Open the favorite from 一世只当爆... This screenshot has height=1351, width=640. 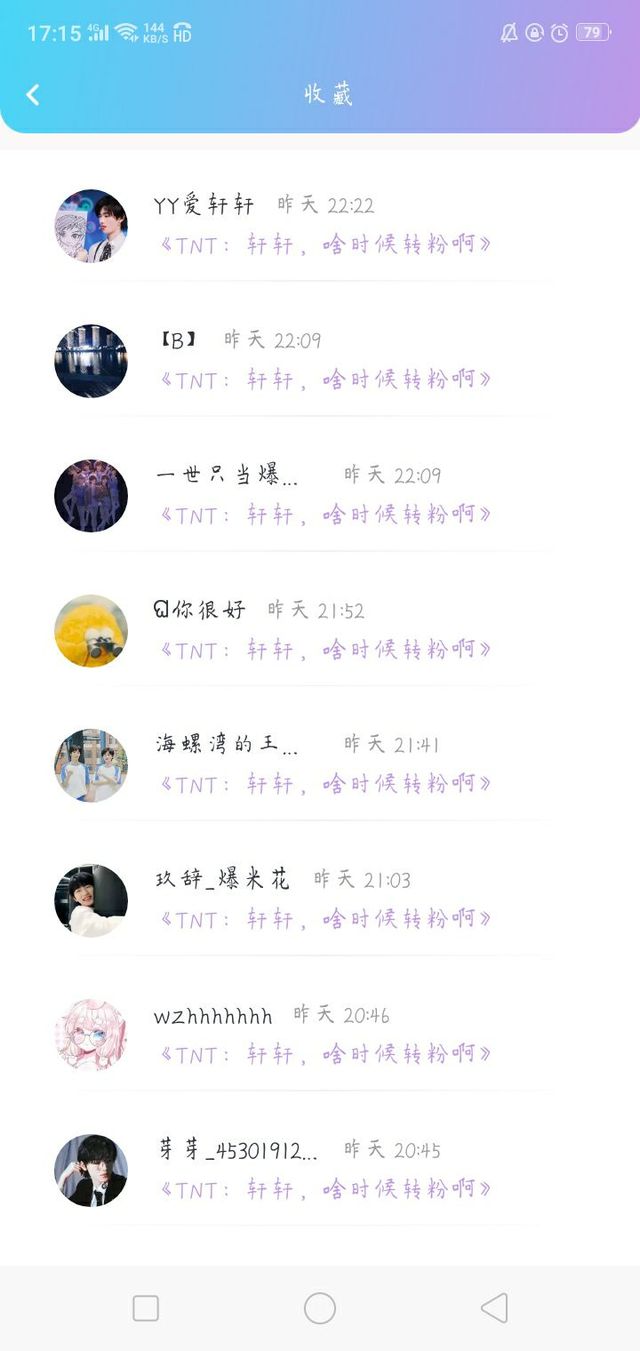pos(320,495)
